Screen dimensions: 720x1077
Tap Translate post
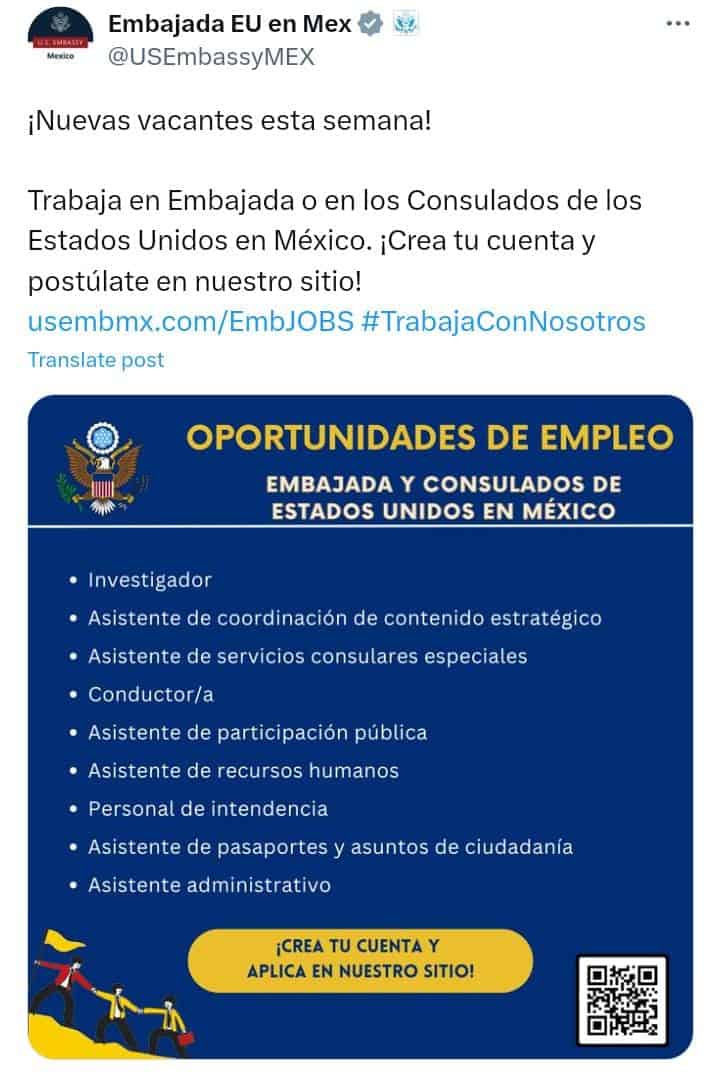point(96,360)
